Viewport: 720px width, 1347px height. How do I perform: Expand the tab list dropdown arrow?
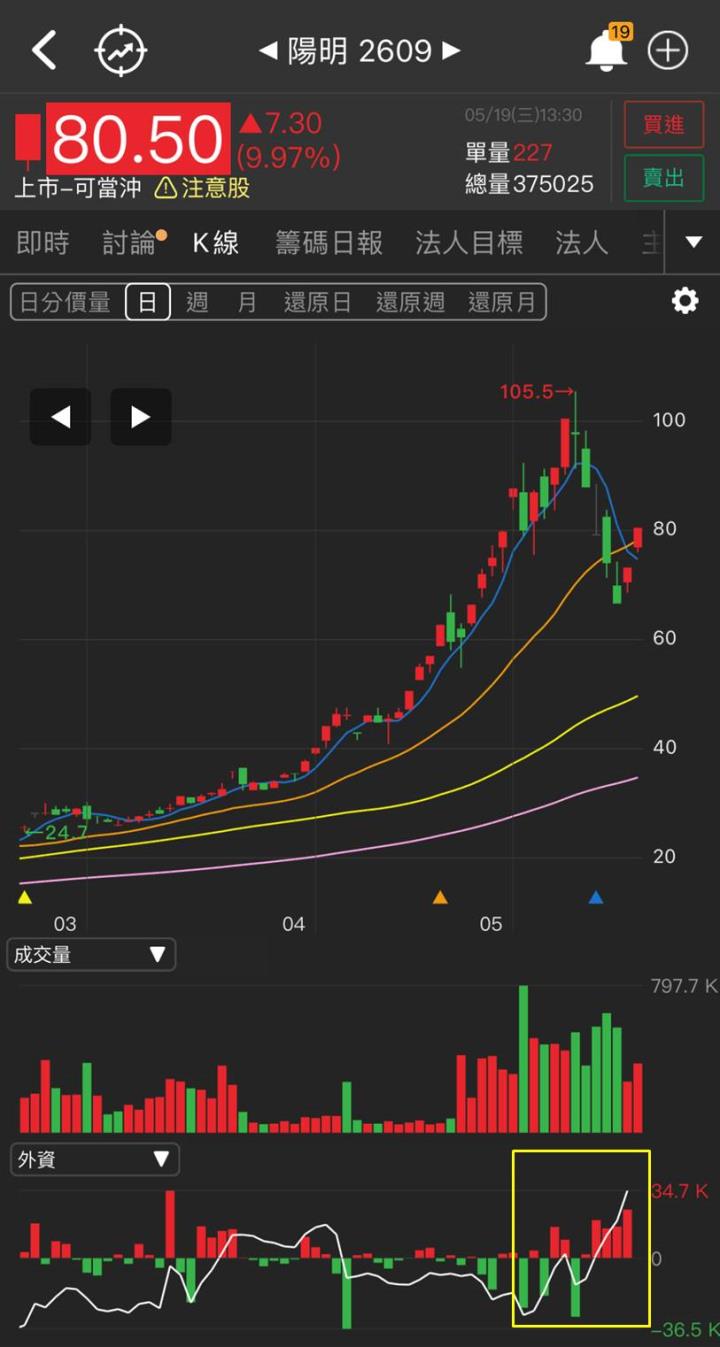(x=693, y=242)
